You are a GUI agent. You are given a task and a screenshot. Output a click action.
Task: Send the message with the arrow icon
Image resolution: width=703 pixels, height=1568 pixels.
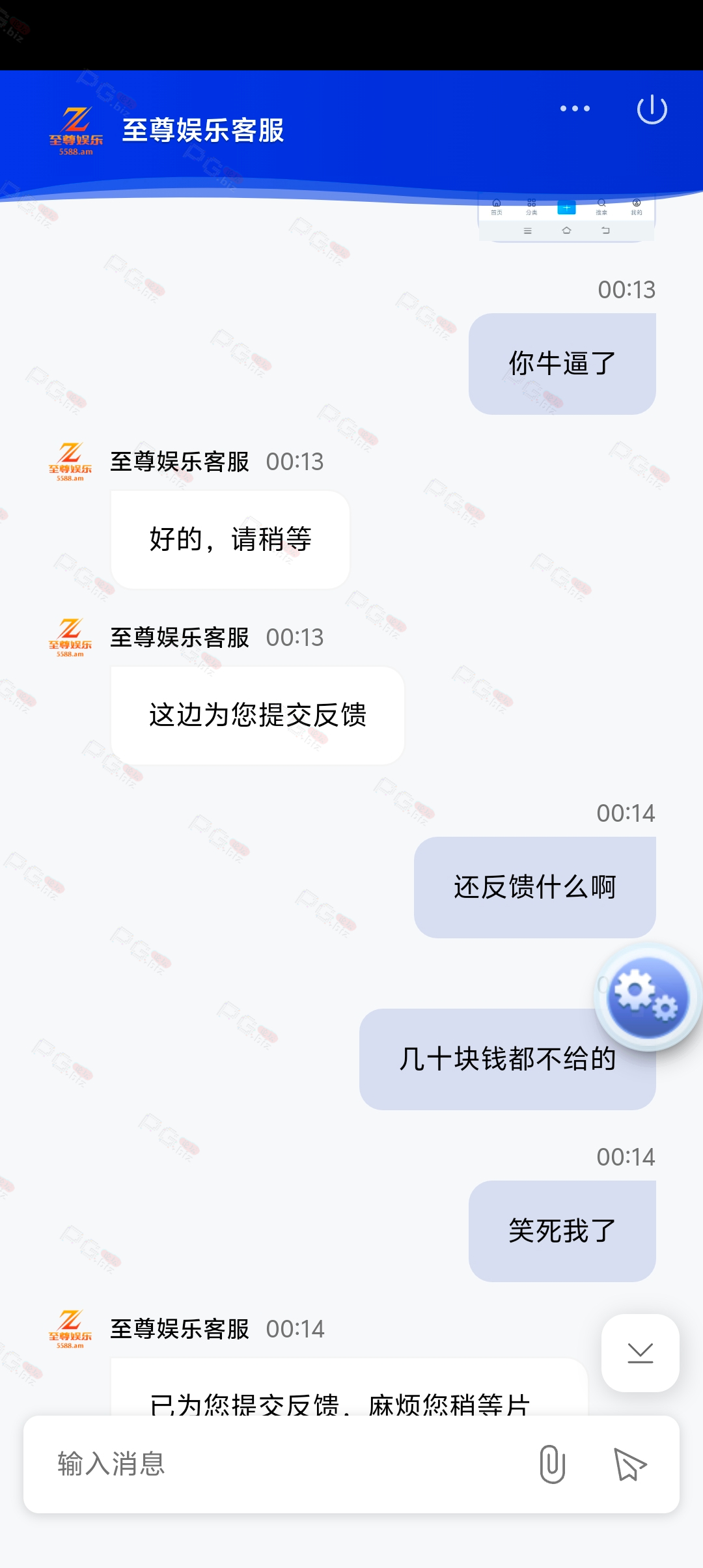629,1464
